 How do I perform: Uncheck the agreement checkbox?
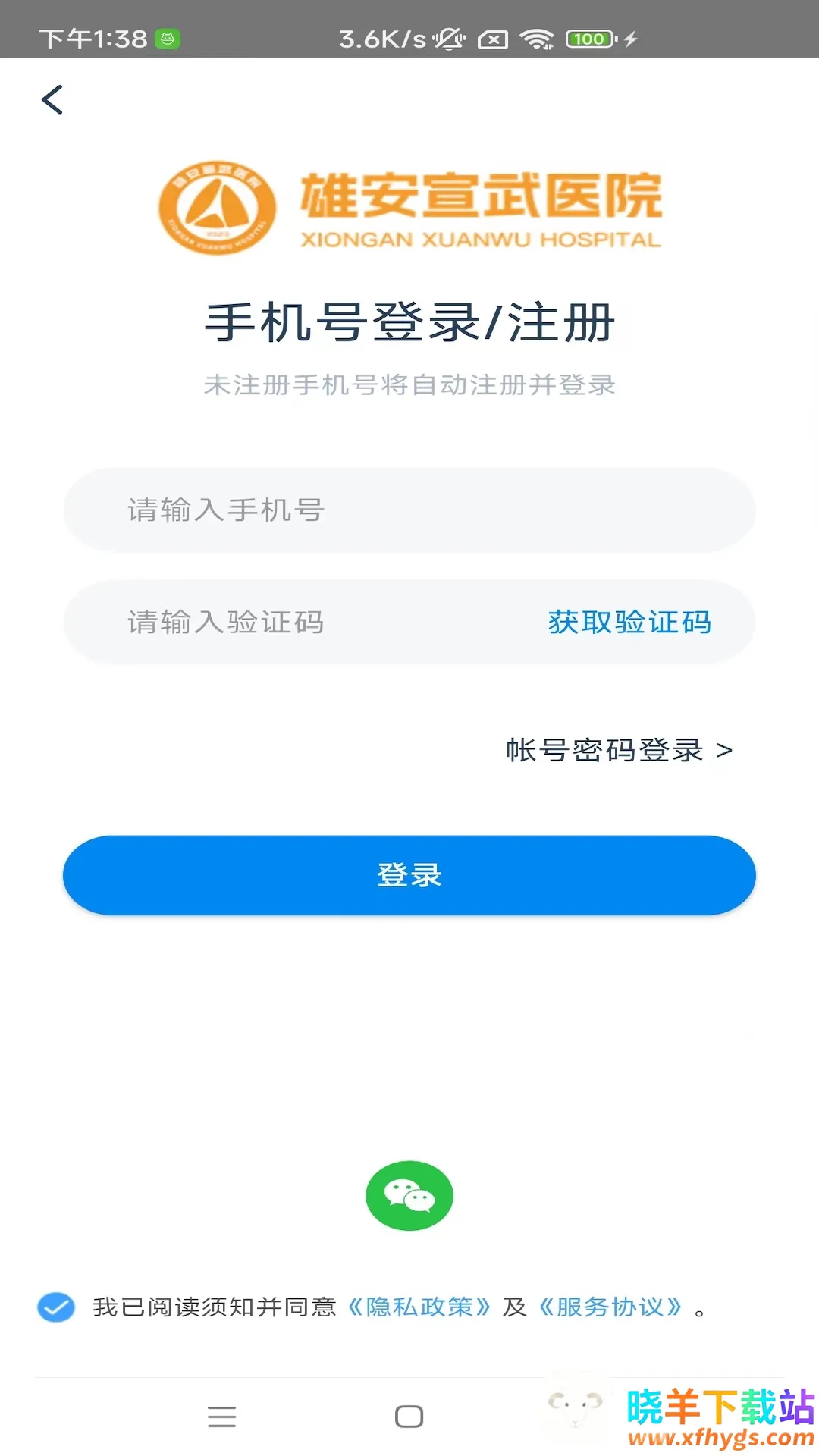coord(56,1307)
